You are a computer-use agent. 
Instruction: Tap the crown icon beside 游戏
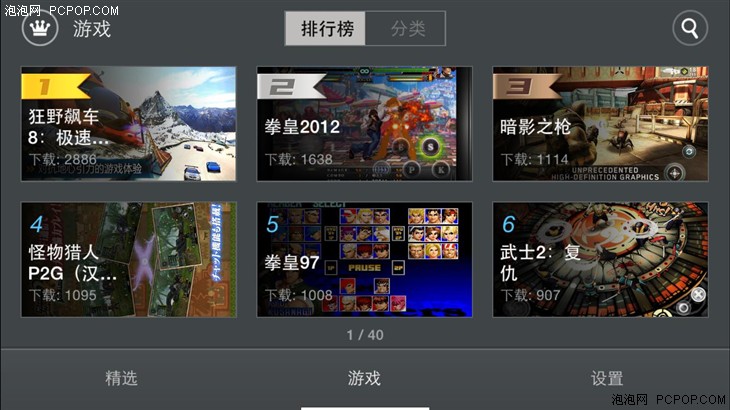tap(40, 28)
